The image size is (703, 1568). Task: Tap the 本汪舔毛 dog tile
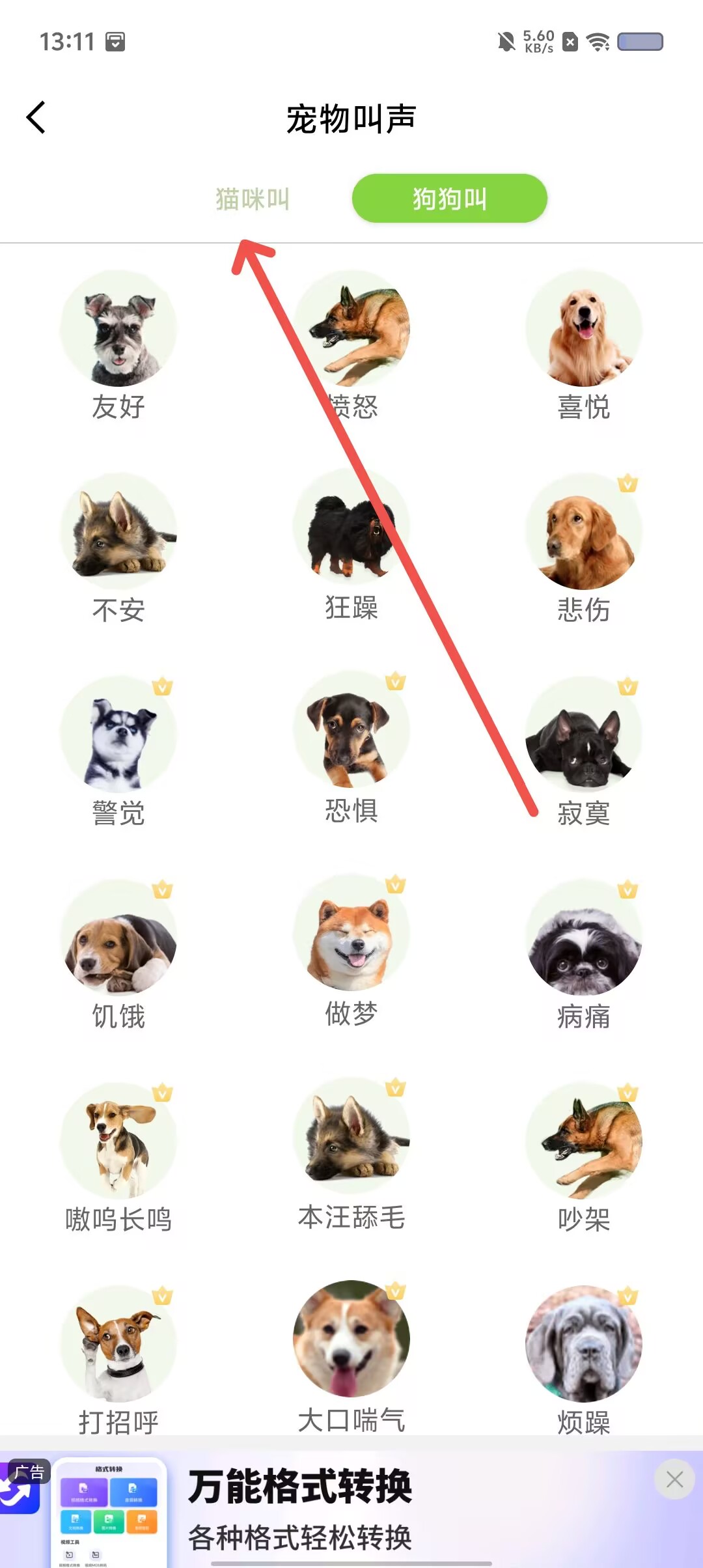(351, 1137)
